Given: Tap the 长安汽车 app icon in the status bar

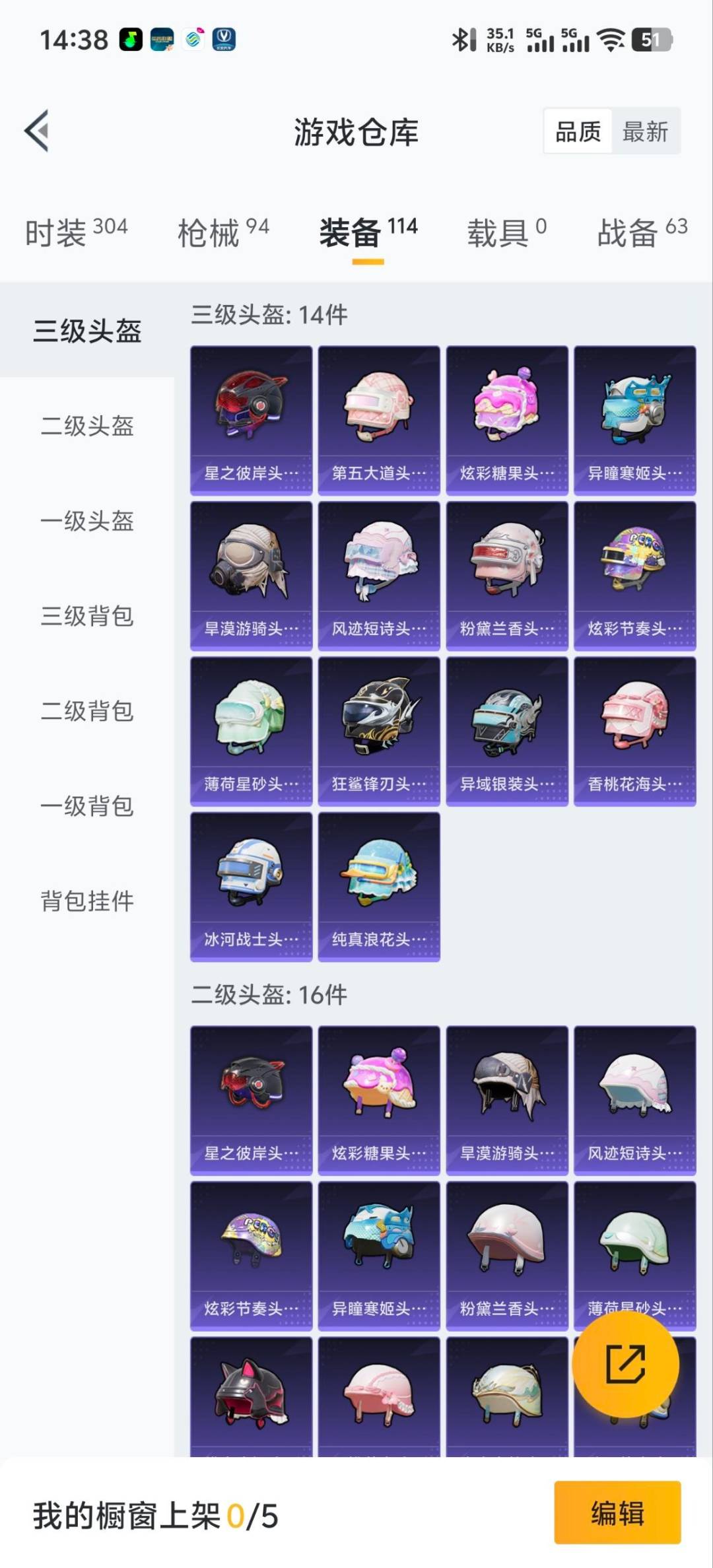Looking at the screenshot, I should tap(225, 40).
